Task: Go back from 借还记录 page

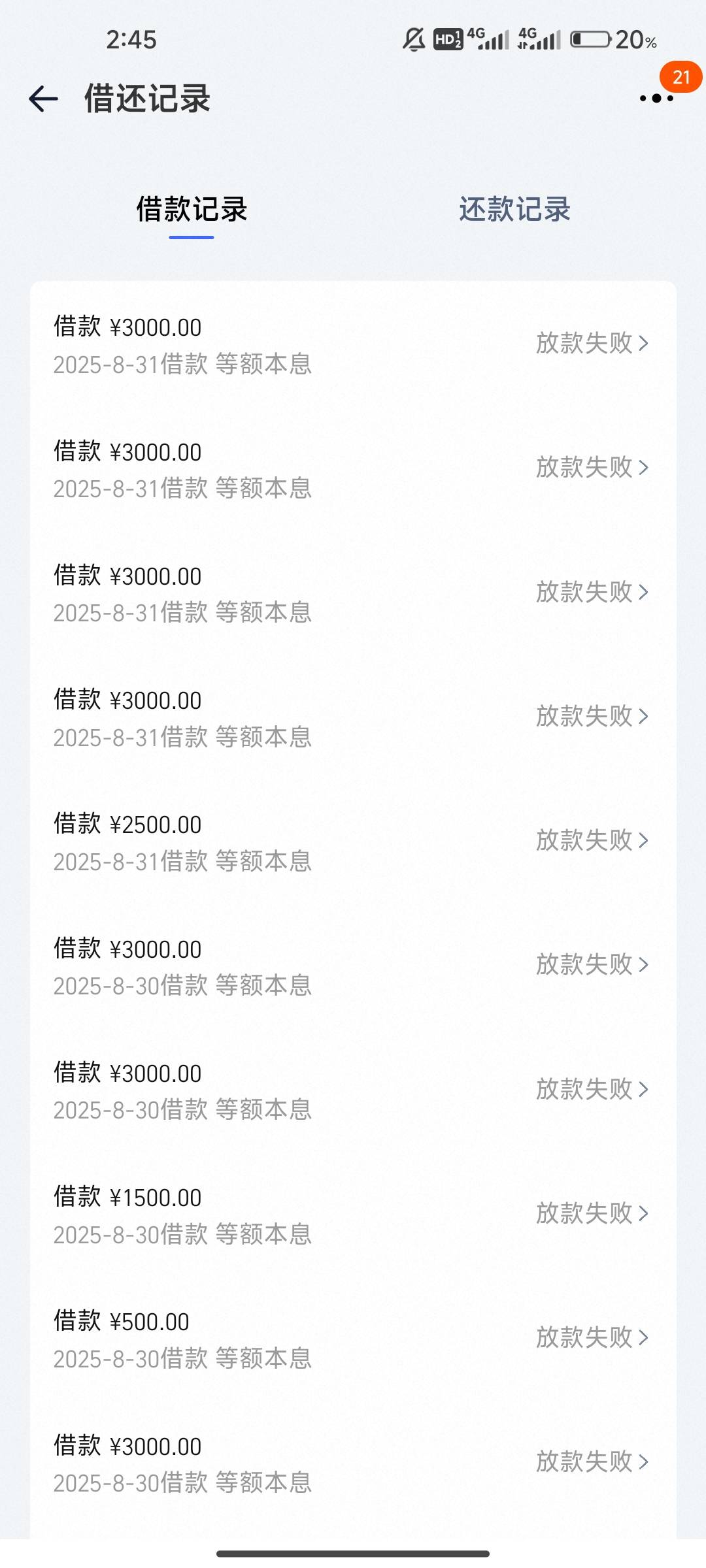Action: point(44,99)
